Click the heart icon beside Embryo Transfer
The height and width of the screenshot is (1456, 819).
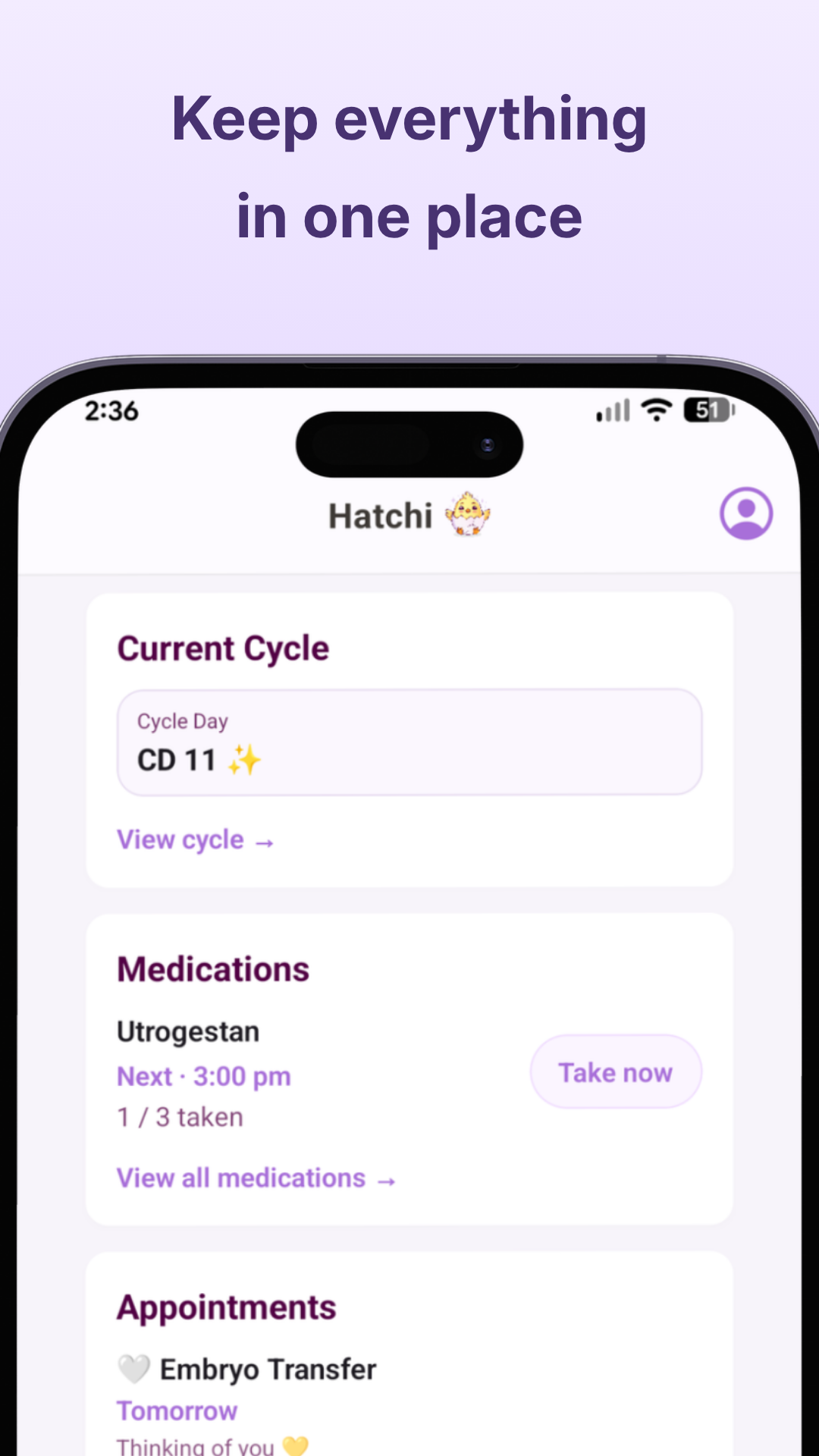tap(133, 1368)
